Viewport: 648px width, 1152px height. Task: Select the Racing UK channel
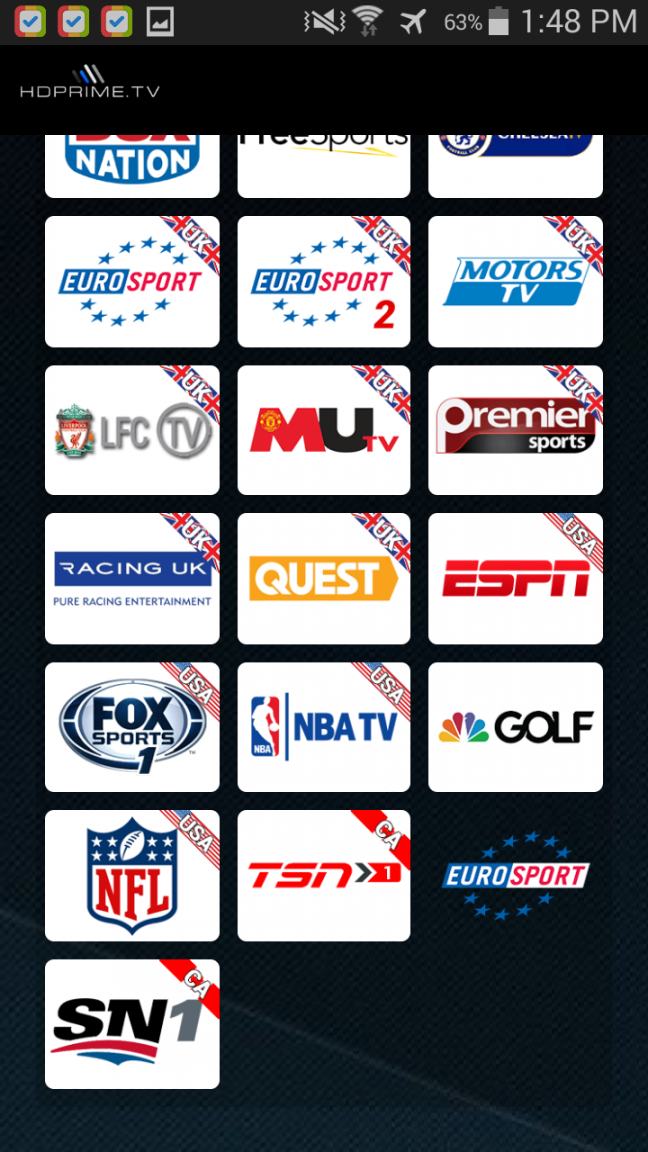132,579
